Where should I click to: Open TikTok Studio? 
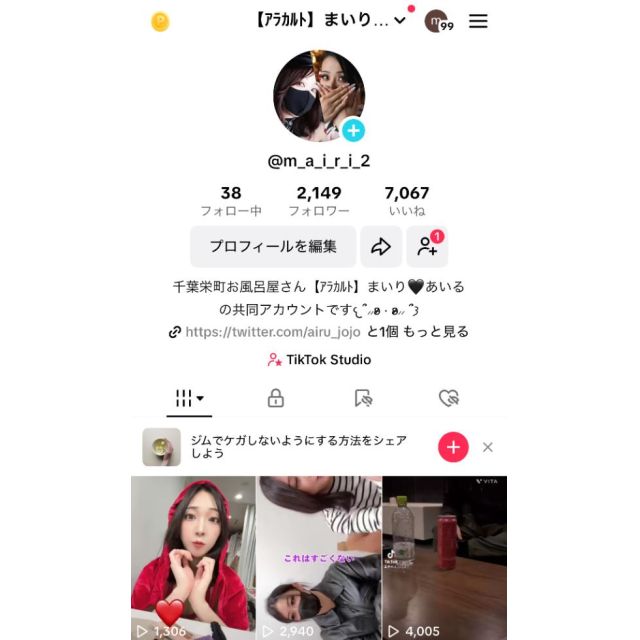tap(319, 360)
